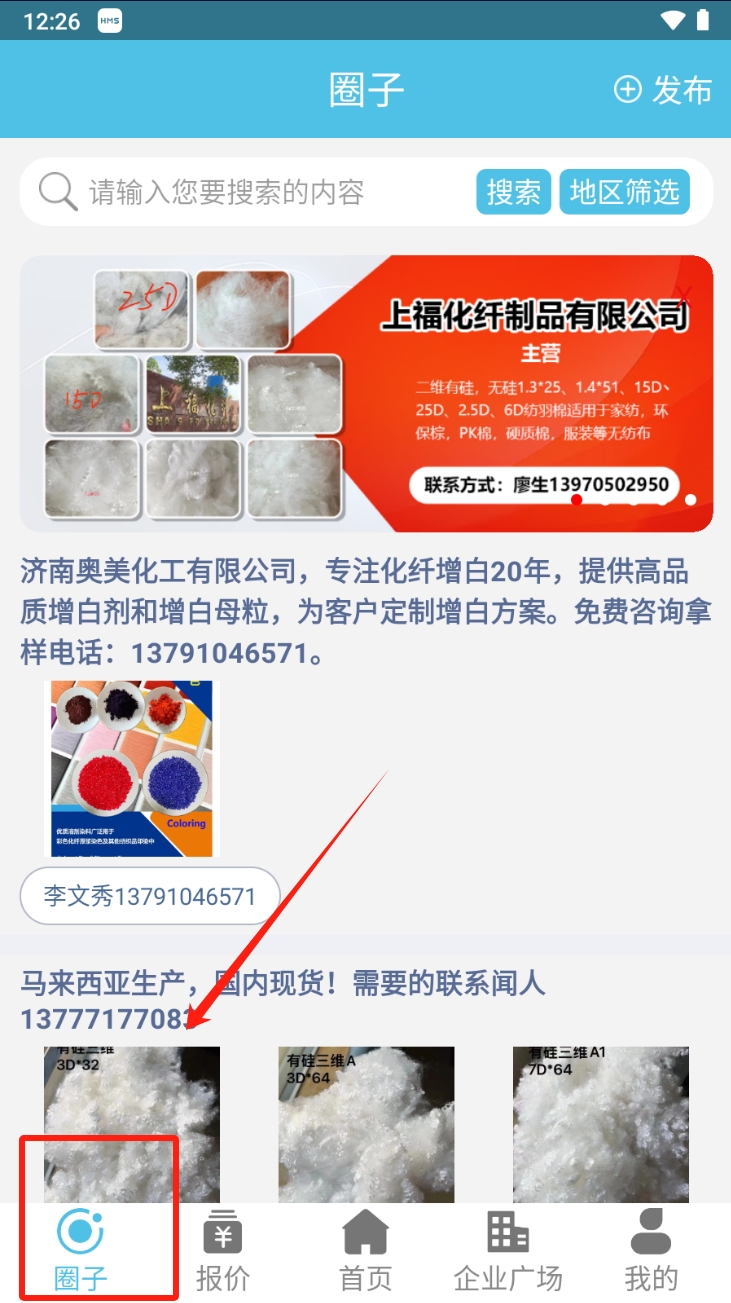Screen dimensions: 731x1303
Task: View the 3D*64 fiber photo
Action: (366, 1124)
